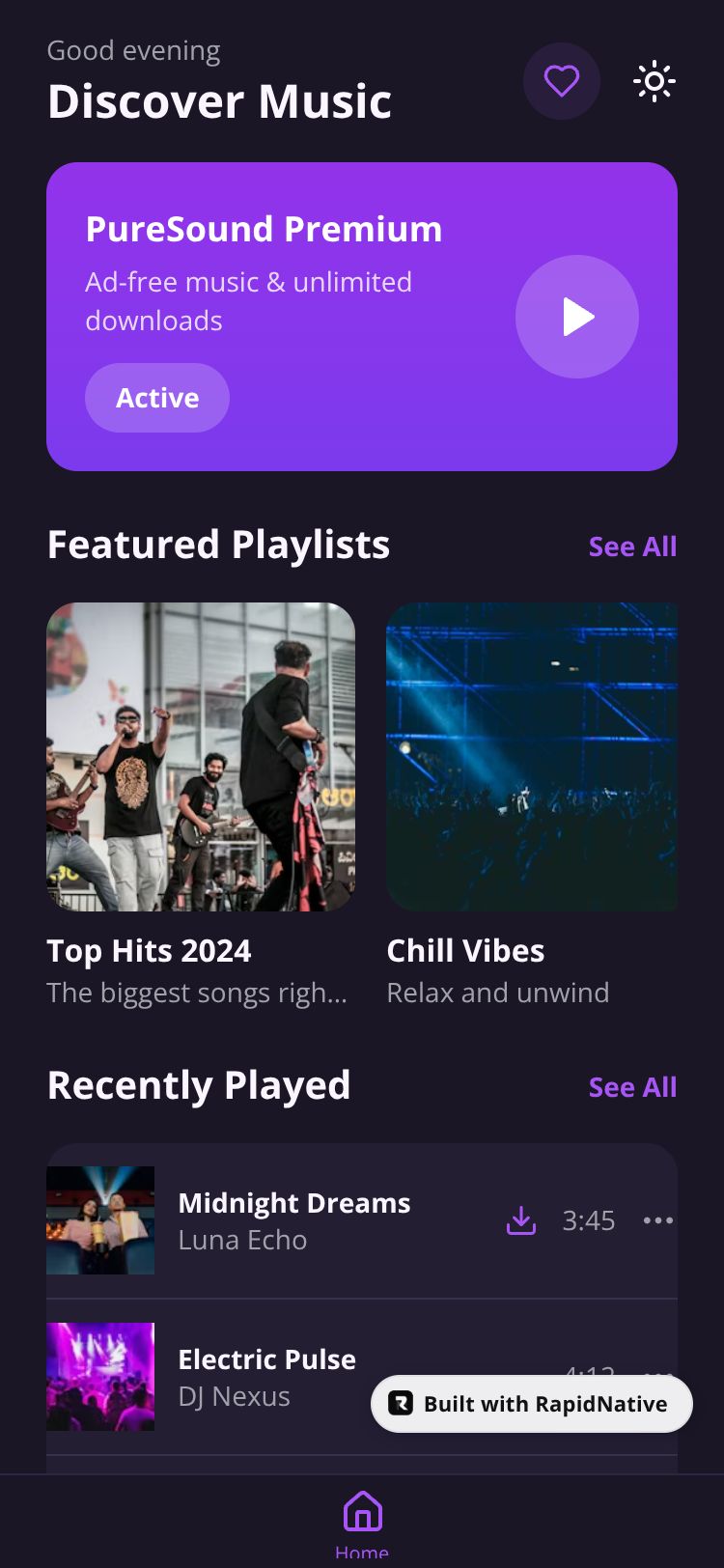The width and height of the screenshot is (724, 1568).
Task: Download the Midnight Dreams track
Action: coord(521,1220)
